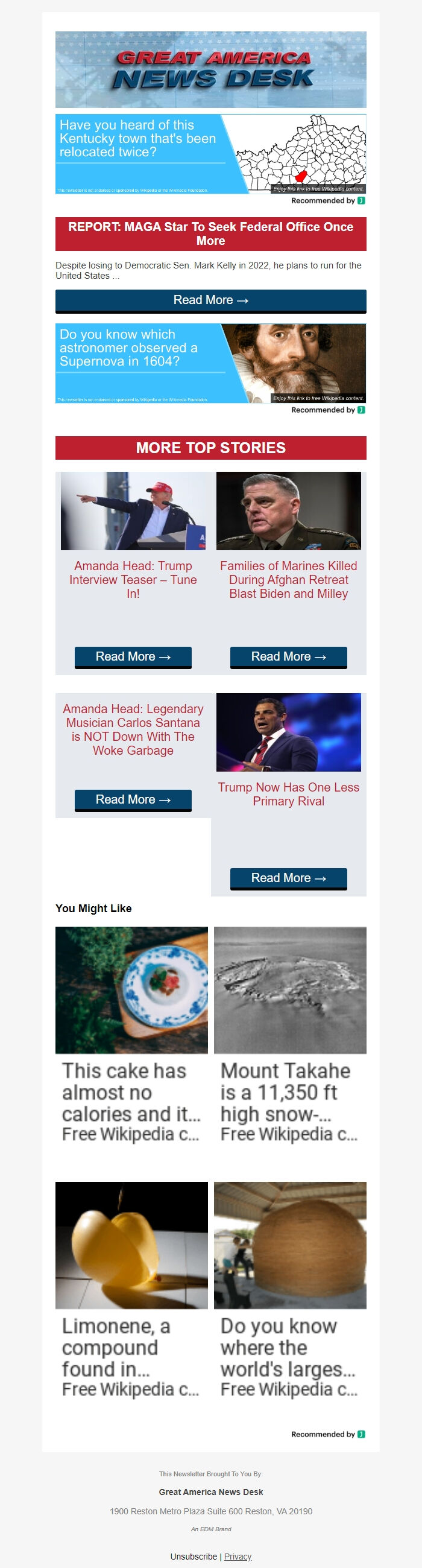The height and width of the screenshot is (1568, 422).
Task: Tap Read More under Carlos Santana story
Action: 133,800
